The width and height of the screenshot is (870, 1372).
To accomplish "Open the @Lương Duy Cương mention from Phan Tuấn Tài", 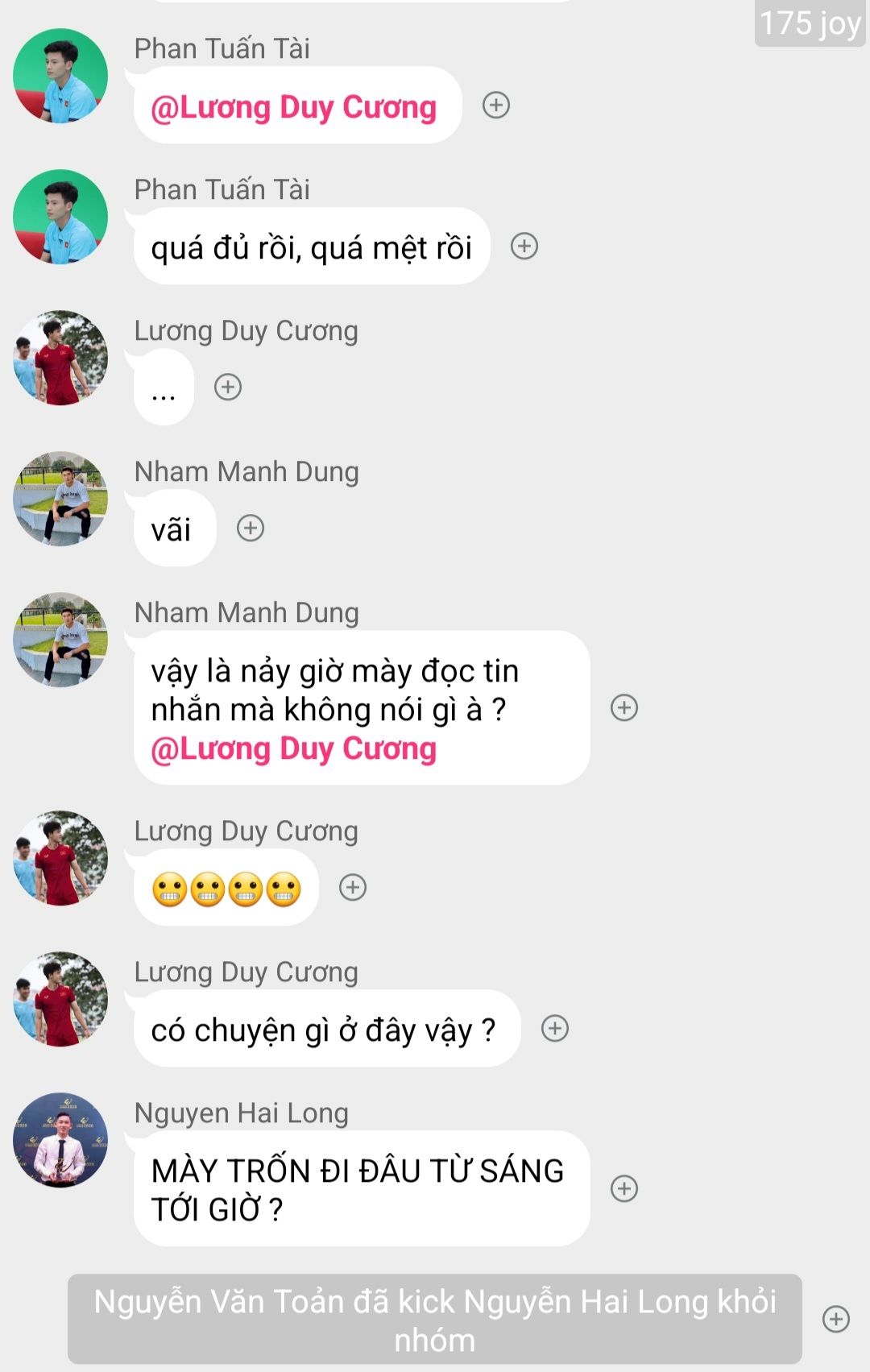I will [294, 107].
